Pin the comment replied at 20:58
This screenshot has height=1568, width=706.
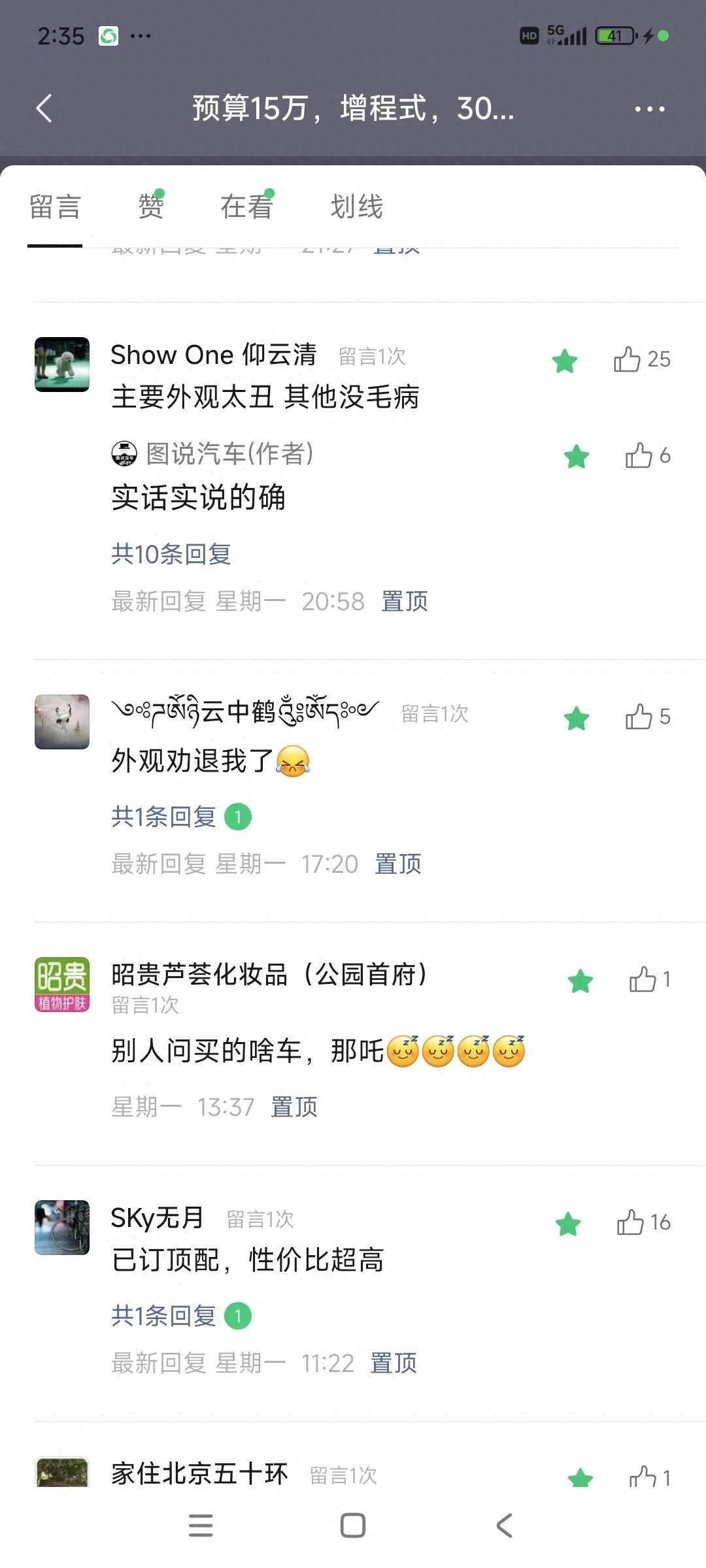(405, 601)
